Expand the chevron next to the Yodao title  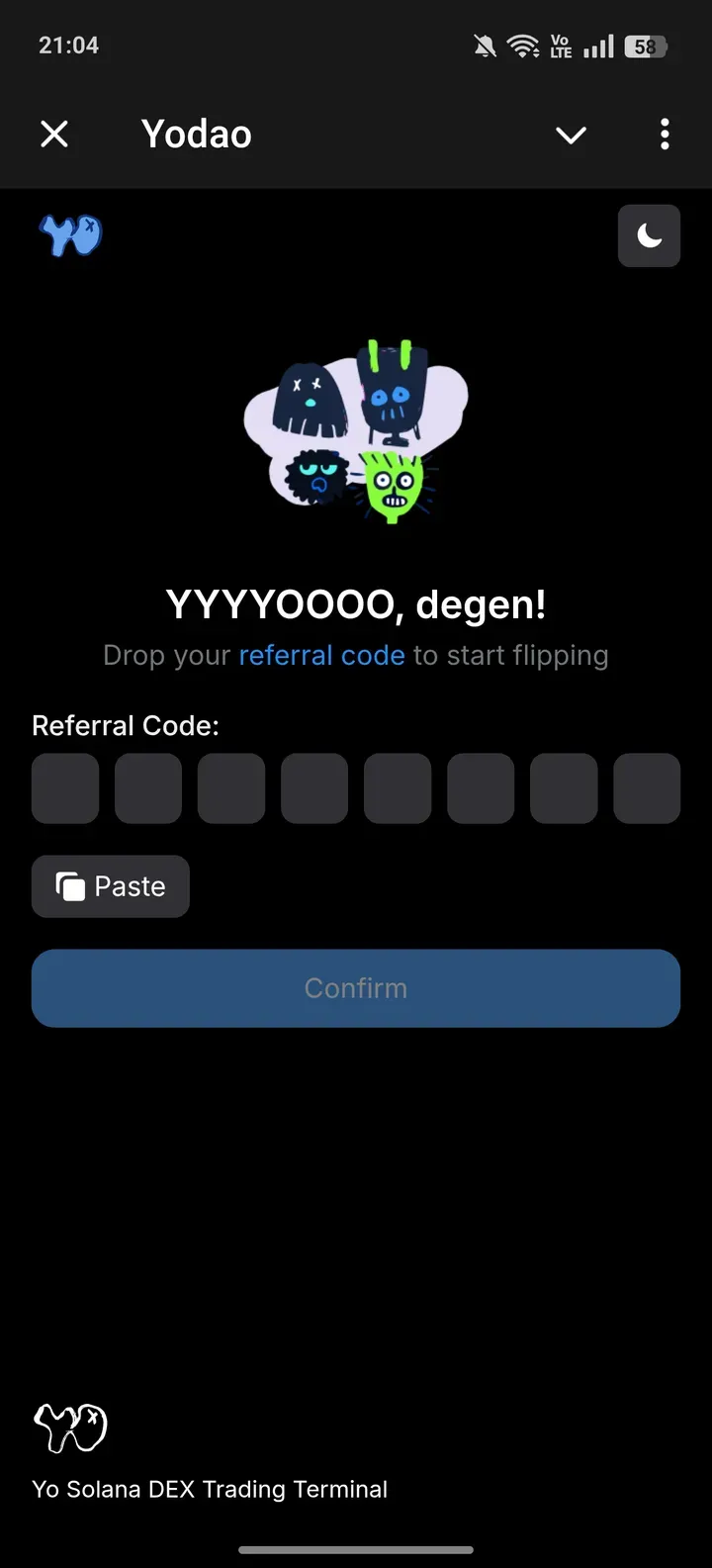(x=571, y=135)
